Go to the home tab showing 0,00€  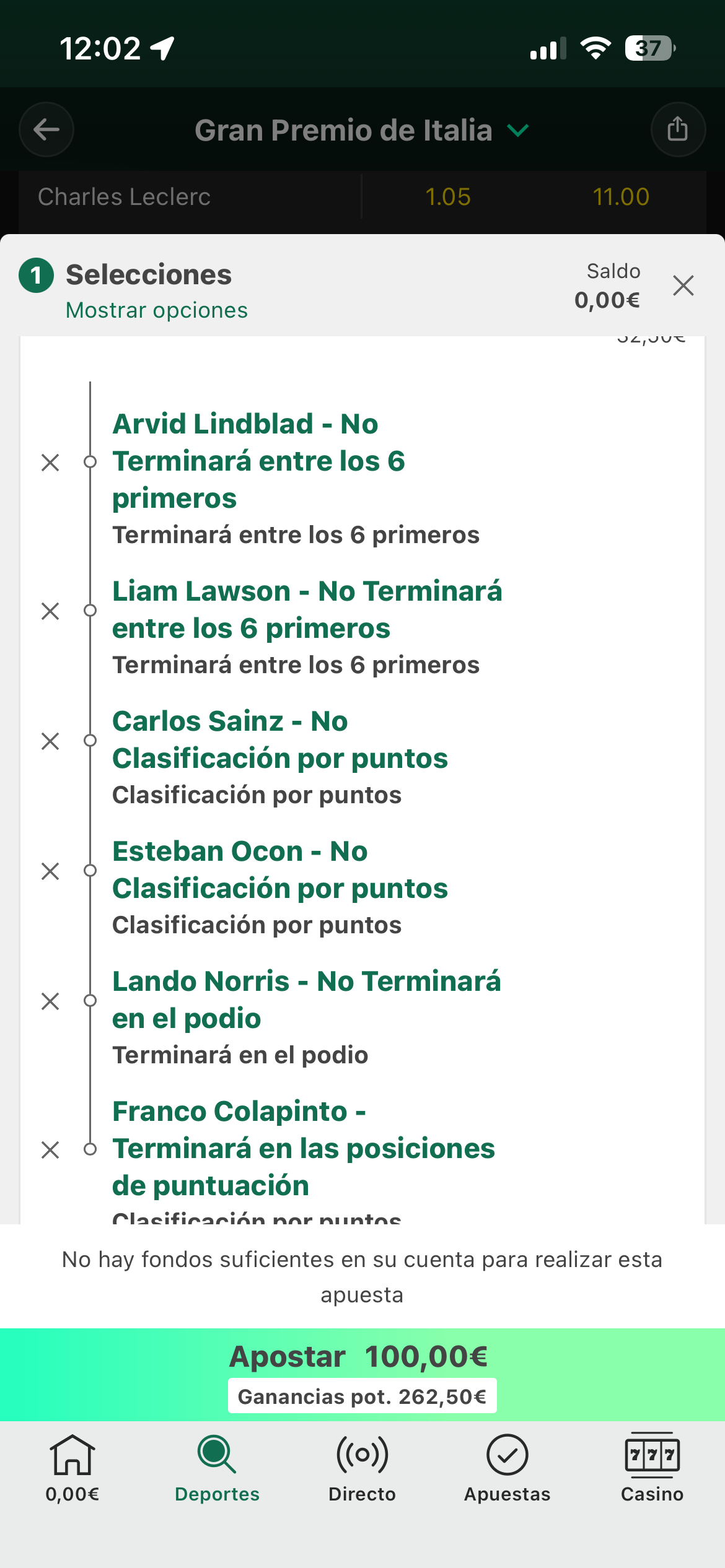click(72, 1468)
